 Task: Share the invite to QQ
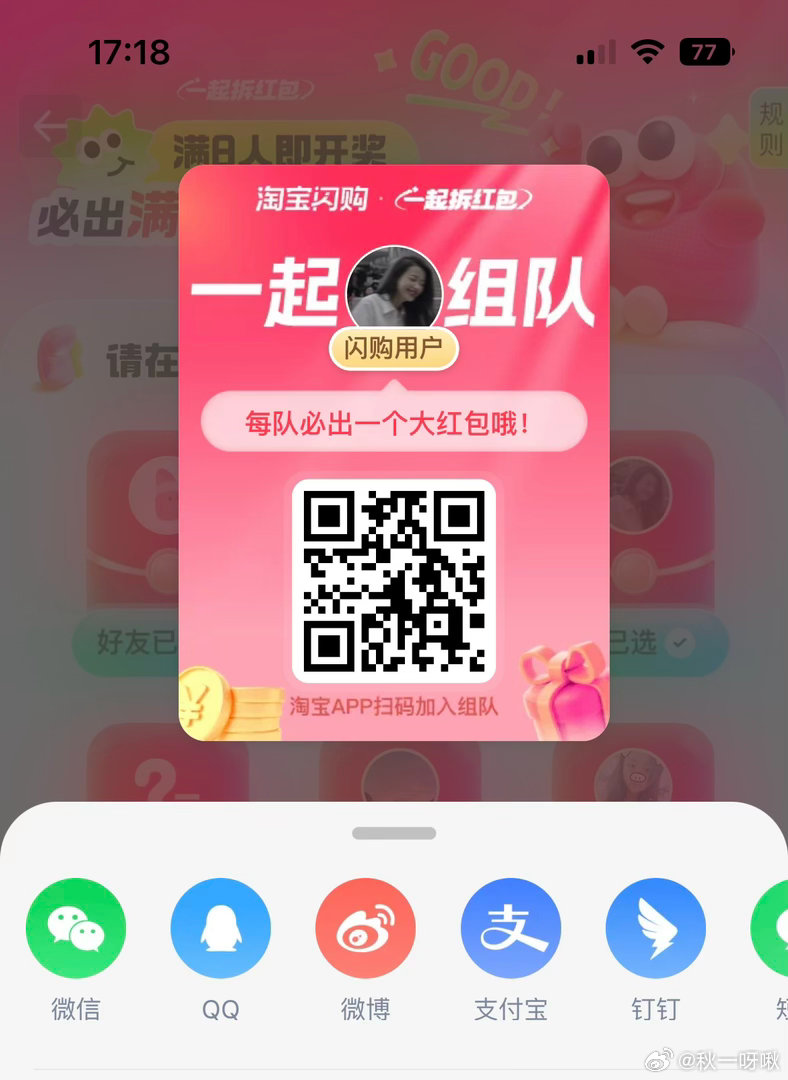[221, 928]
